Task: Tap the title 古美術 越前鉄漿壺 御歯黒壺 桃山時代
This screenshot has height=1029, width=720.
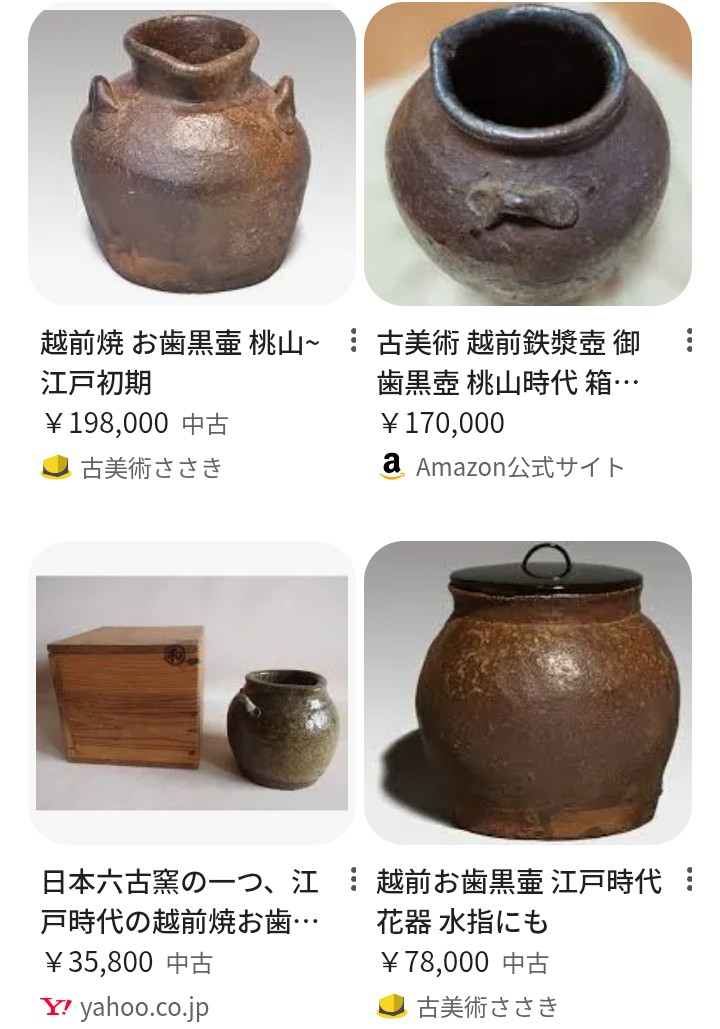Action: point(508,363)
